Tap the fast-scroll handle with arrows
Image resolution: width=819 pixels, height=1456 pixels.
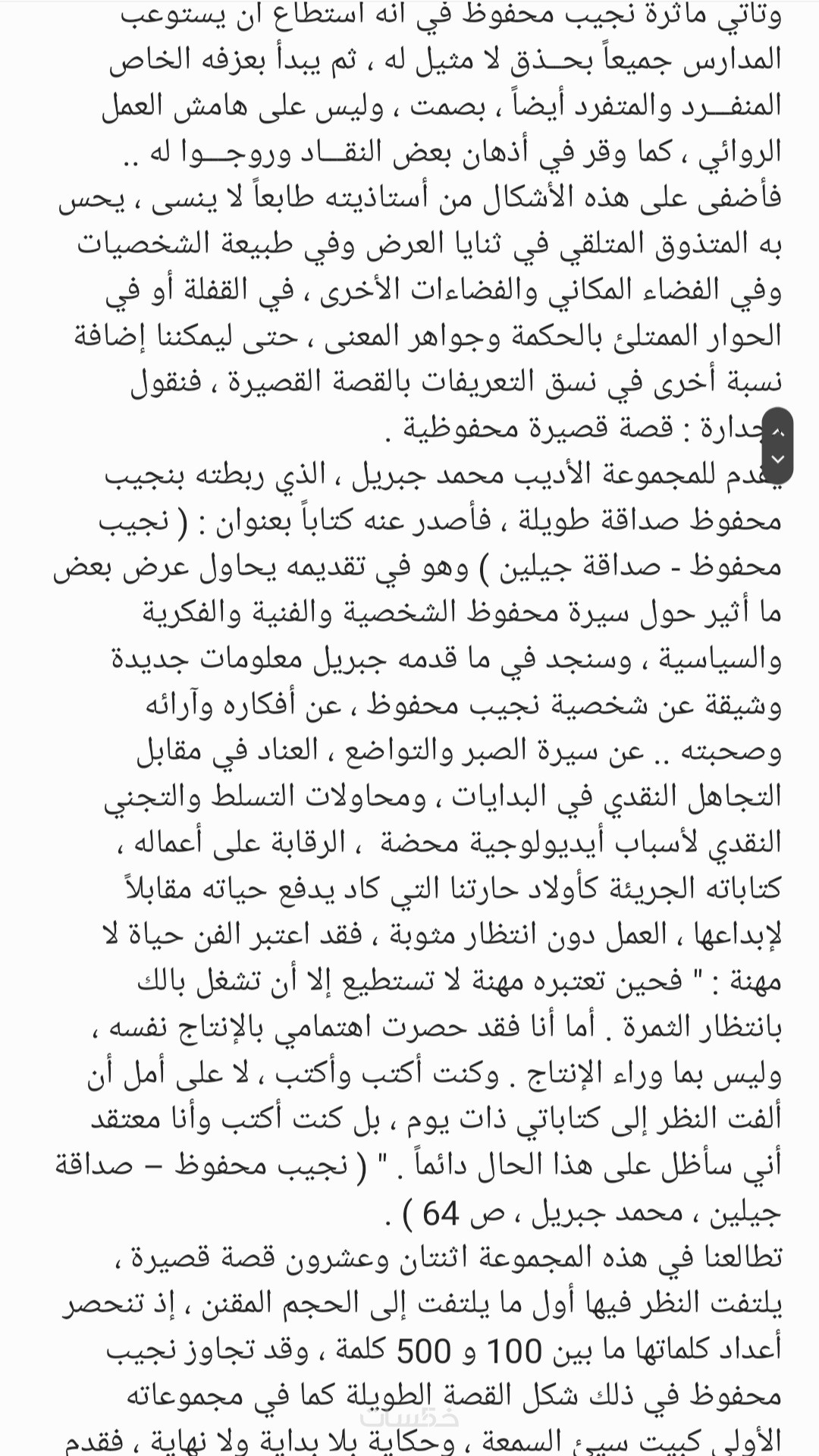click(777, 446)
